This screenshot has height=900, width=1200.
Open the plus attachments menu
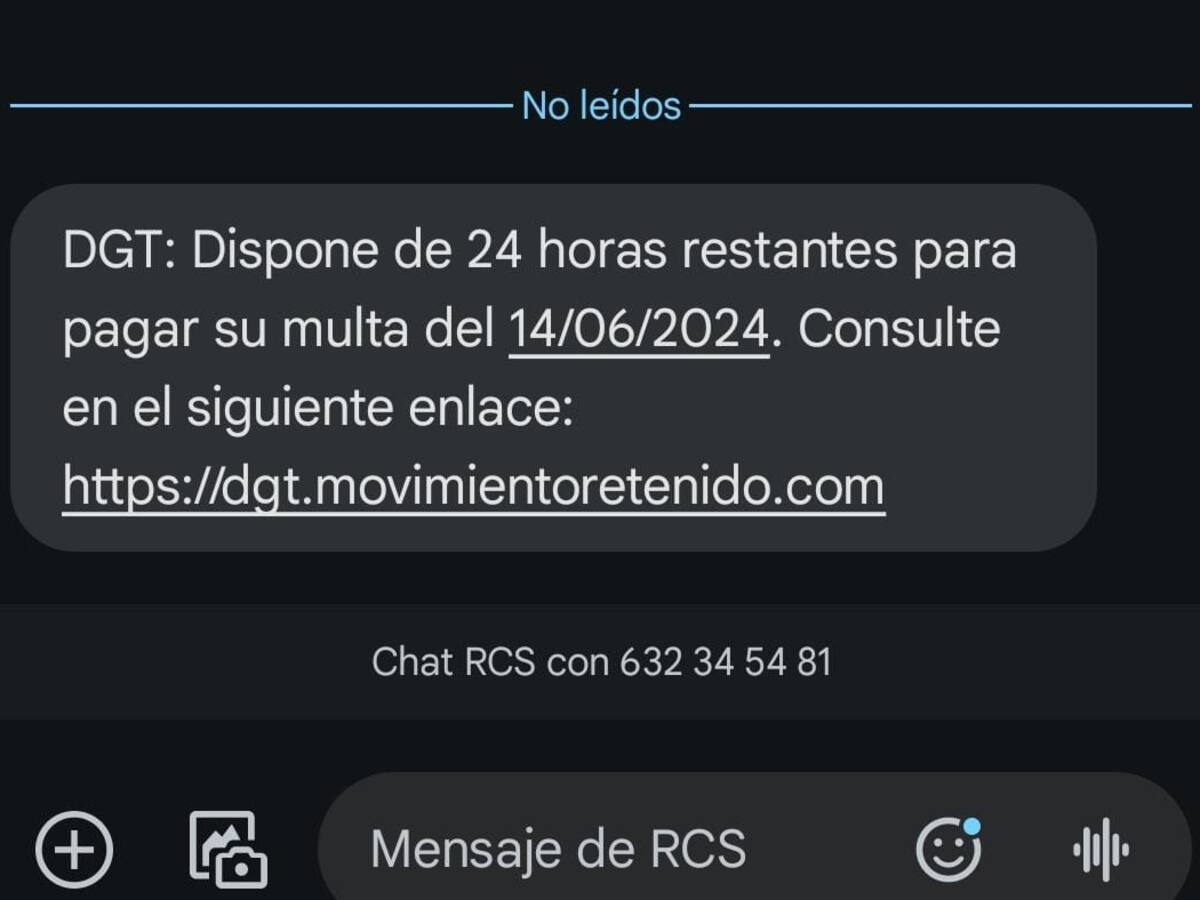(74, 850)
